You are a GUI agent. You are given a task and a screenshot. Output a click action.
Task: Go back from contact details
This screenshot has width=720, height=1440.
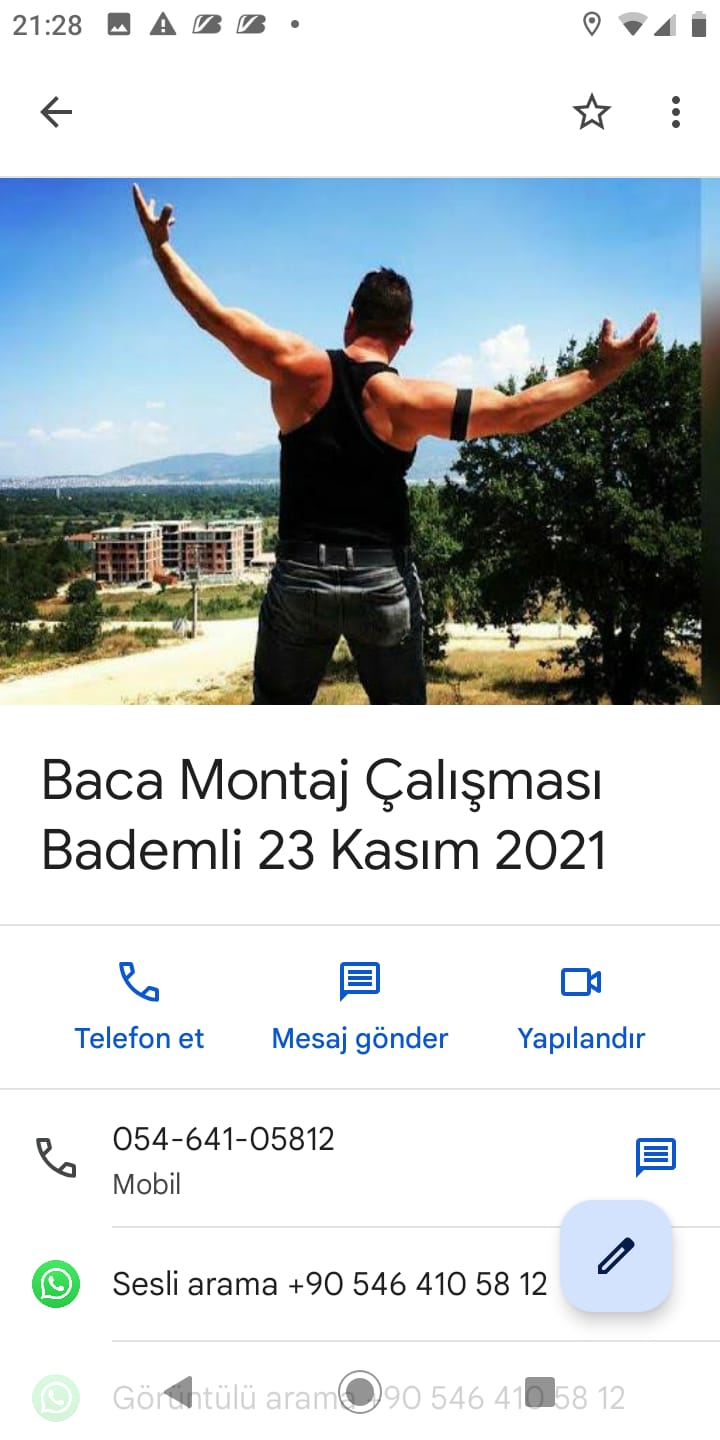(x=56, y=112)
